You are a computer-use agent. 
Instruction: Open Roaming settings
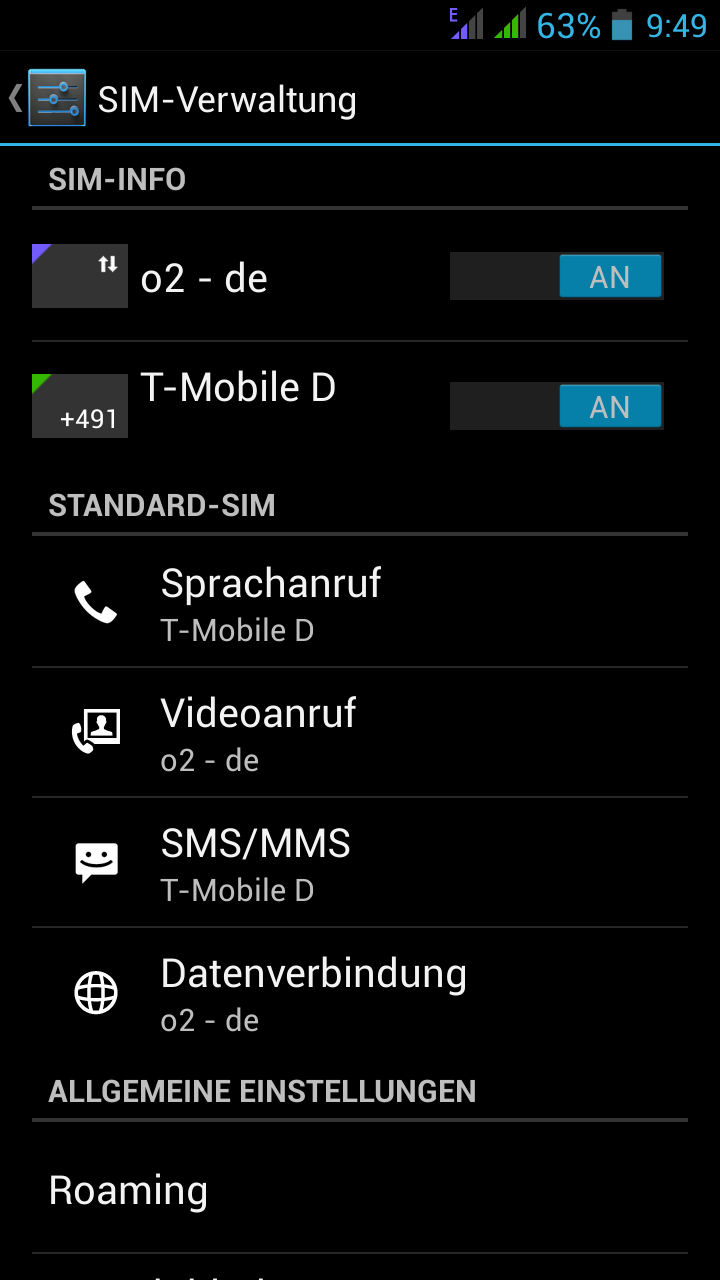[360, 1190]
